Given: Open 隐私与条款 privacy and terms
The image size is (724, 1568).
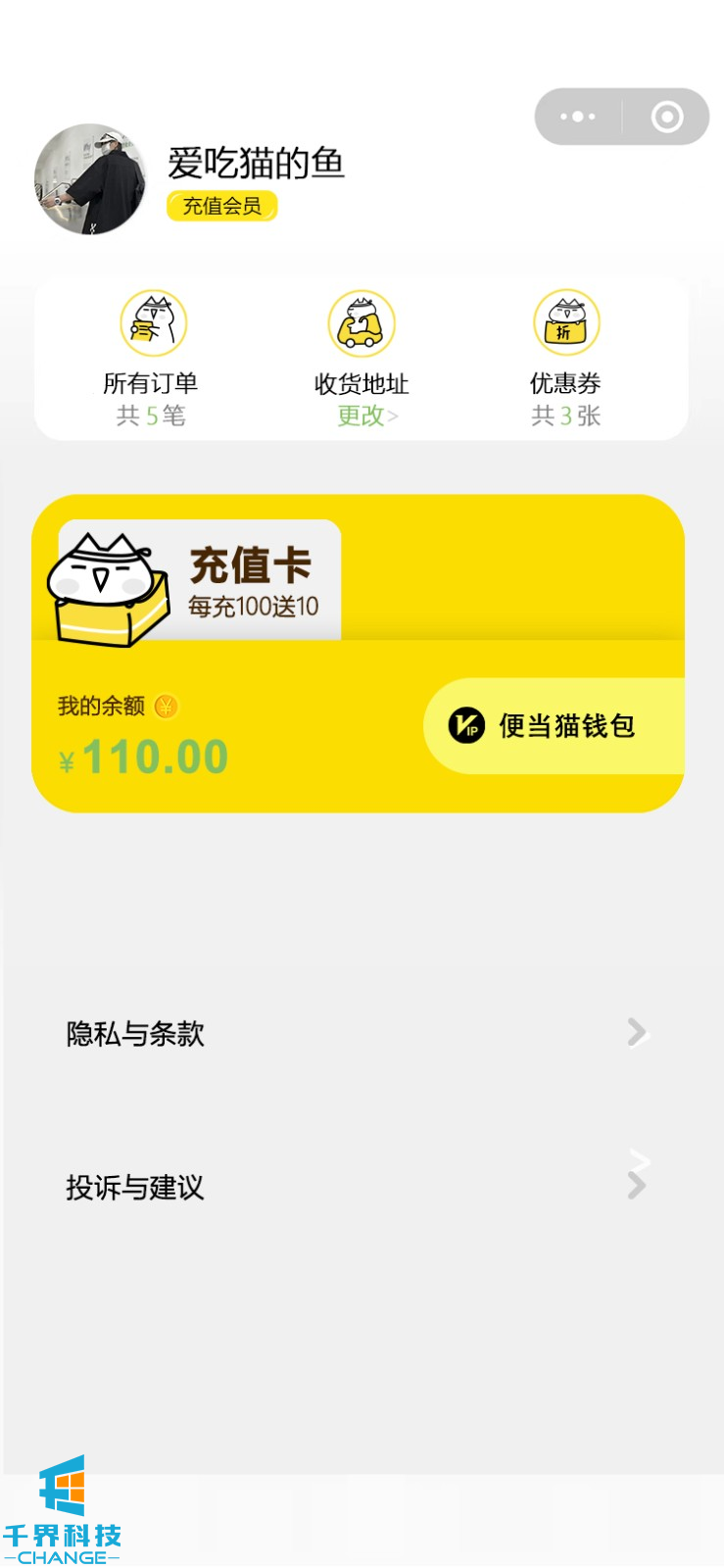Looking at the screenshot, I should point(358,1033).
